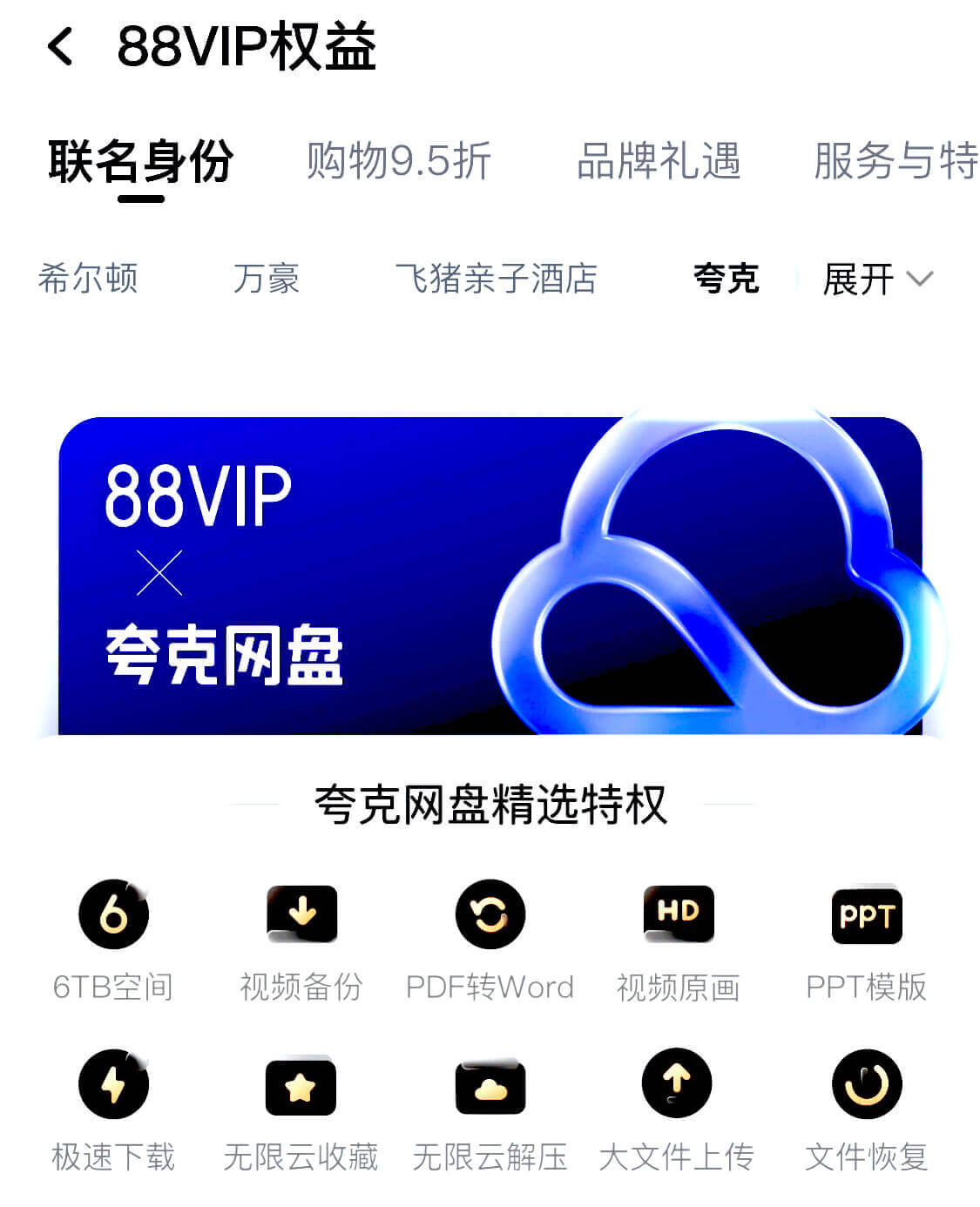Switch to the 购物9.5折 tab
The height and width of the screenshot is (1207, 980).
click(398, 161)
